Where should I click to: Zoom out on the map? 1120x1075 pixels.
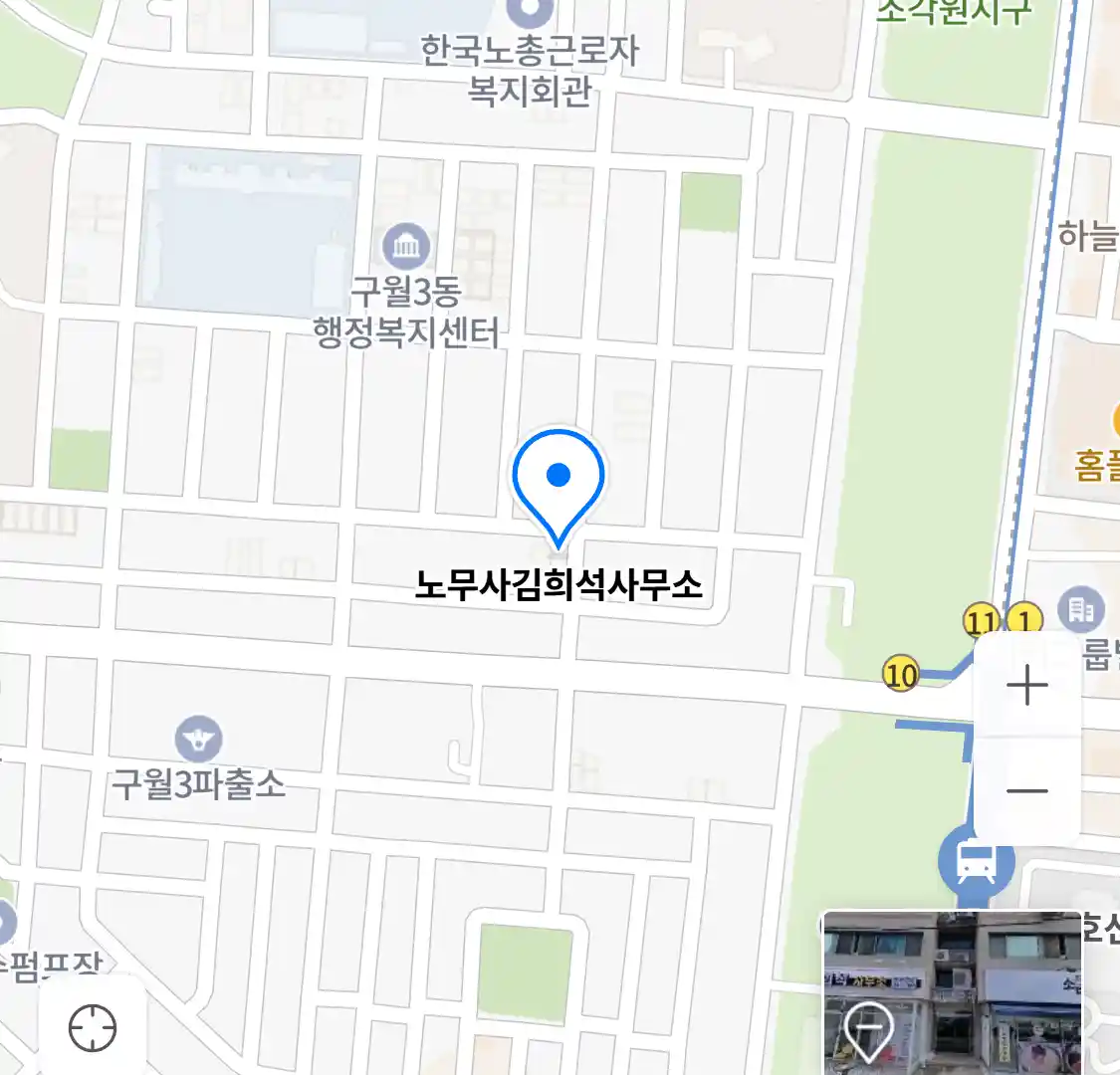coord(1026,791)
